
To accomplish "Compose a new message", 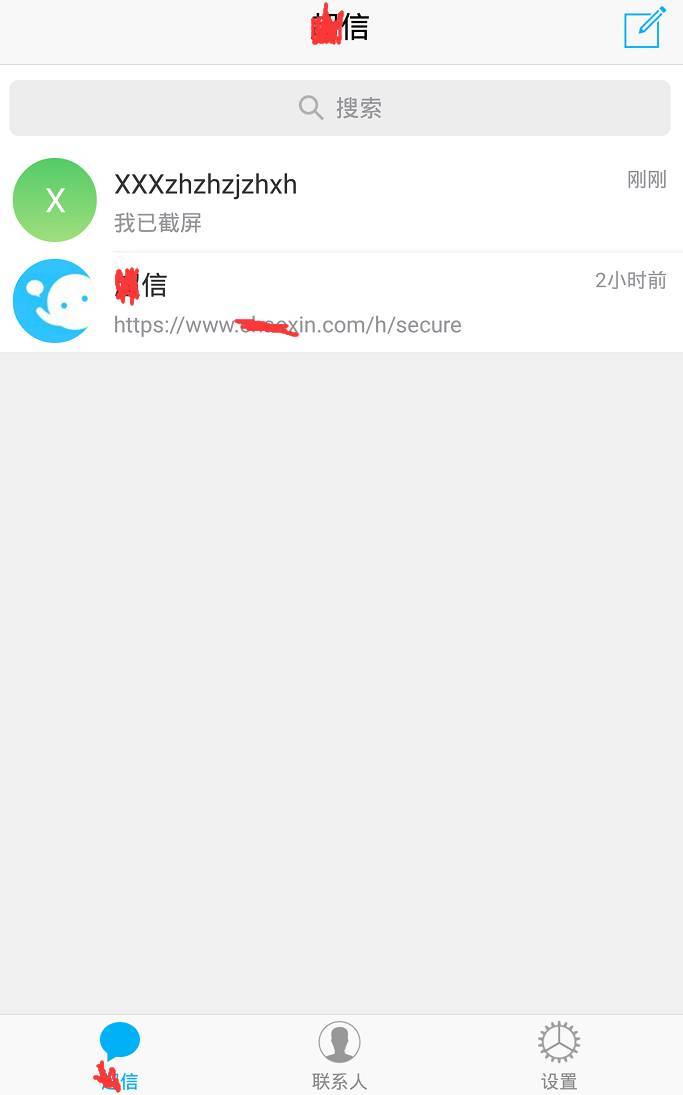I will point(645,28).
